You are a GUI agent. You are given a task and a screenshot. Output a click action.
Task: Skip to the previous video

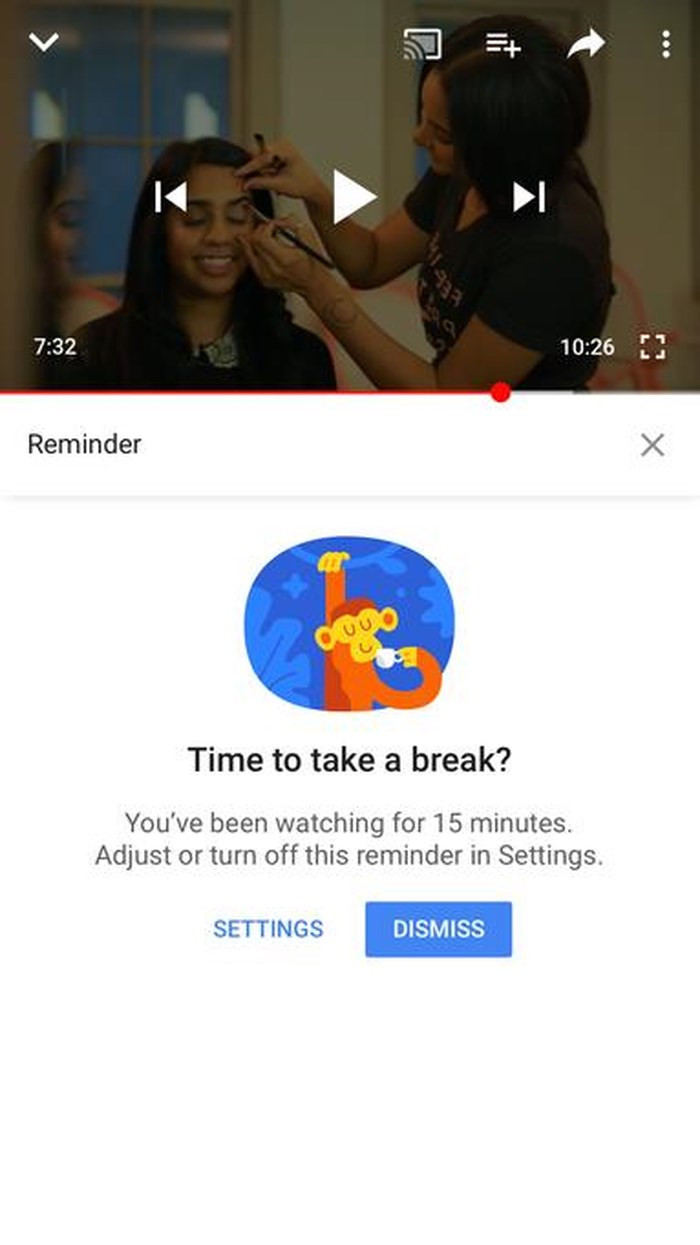pyautogui.click(x=171, y=197)
